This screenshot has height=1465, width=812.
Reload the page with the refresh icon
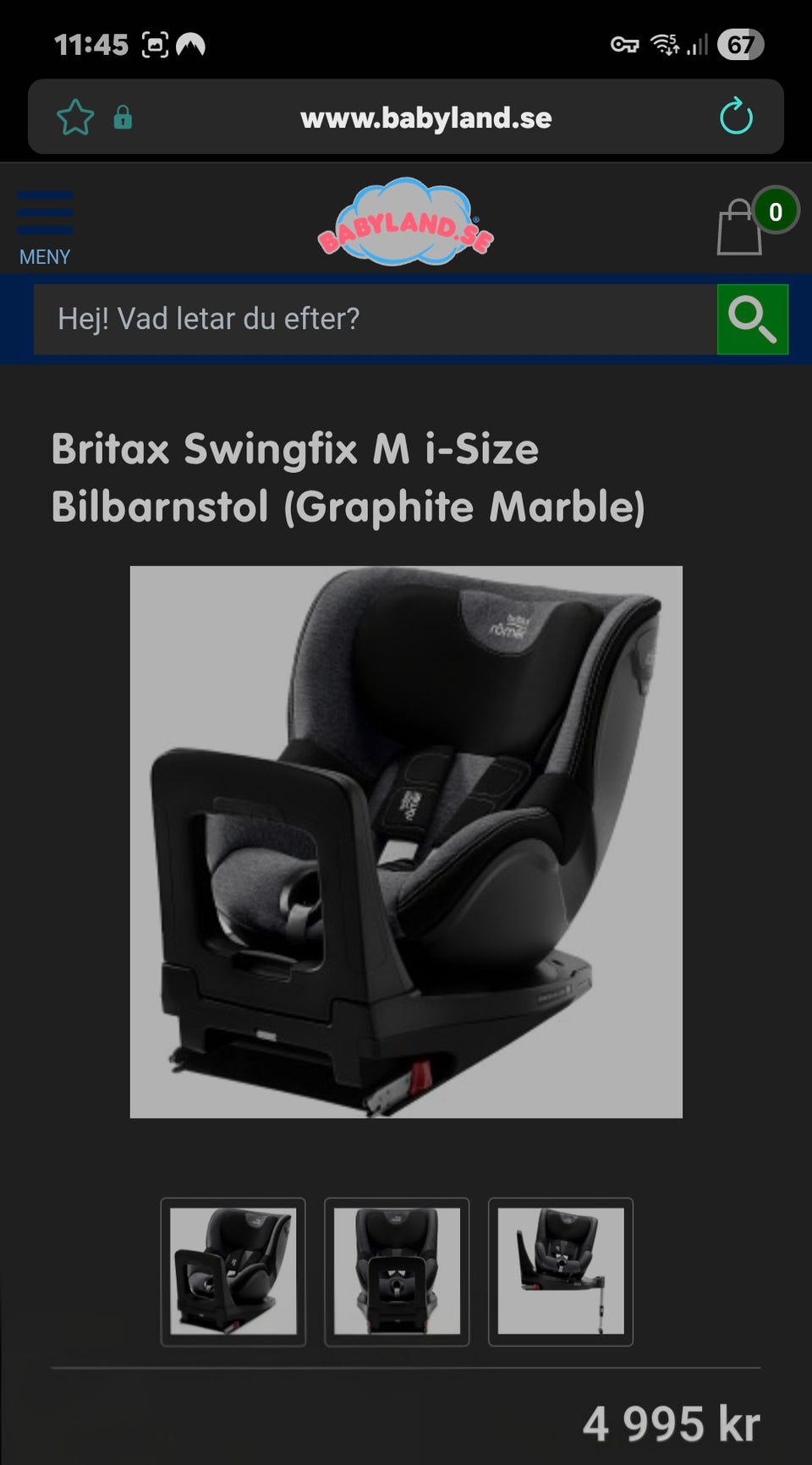coord(739,117)
